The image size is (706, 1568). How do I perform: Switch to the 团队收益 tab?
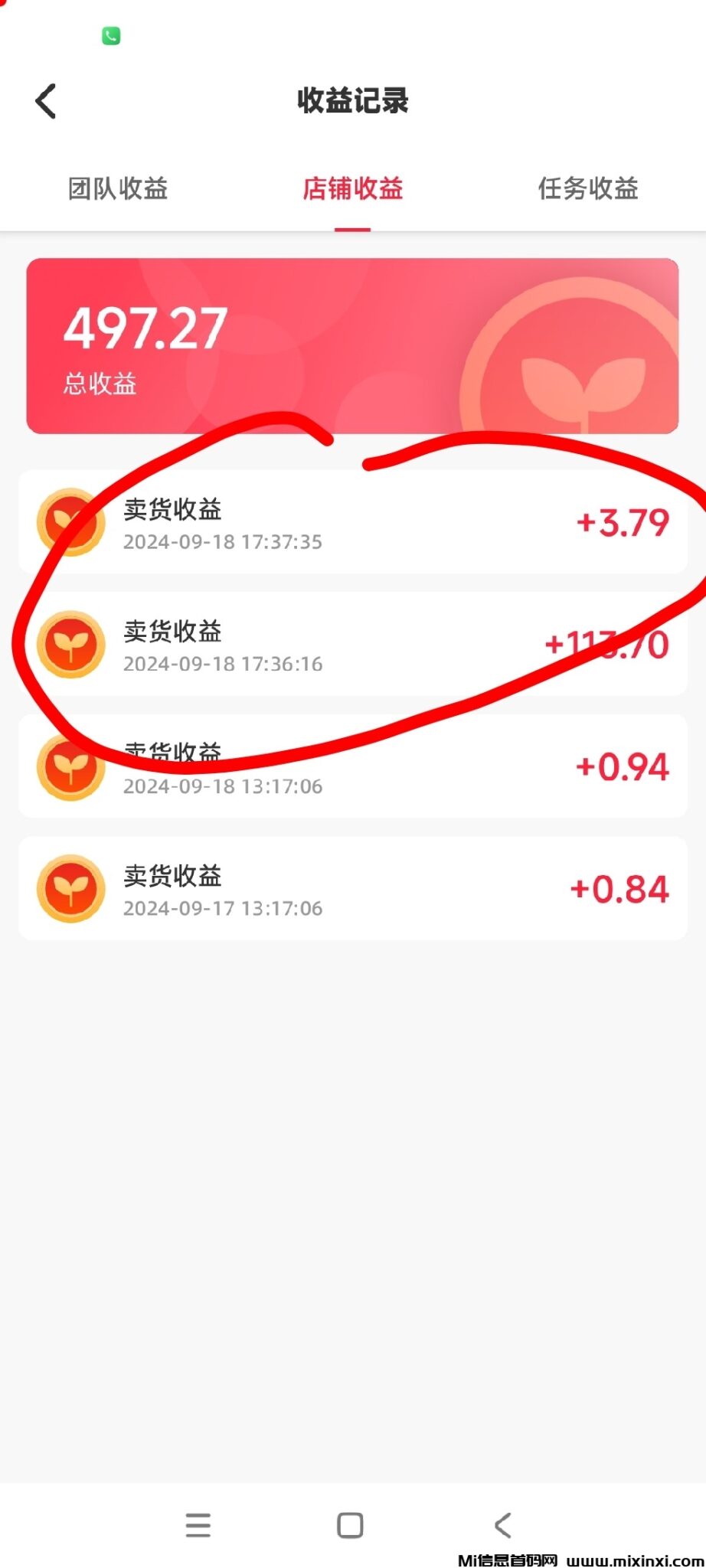click(118, 189)
